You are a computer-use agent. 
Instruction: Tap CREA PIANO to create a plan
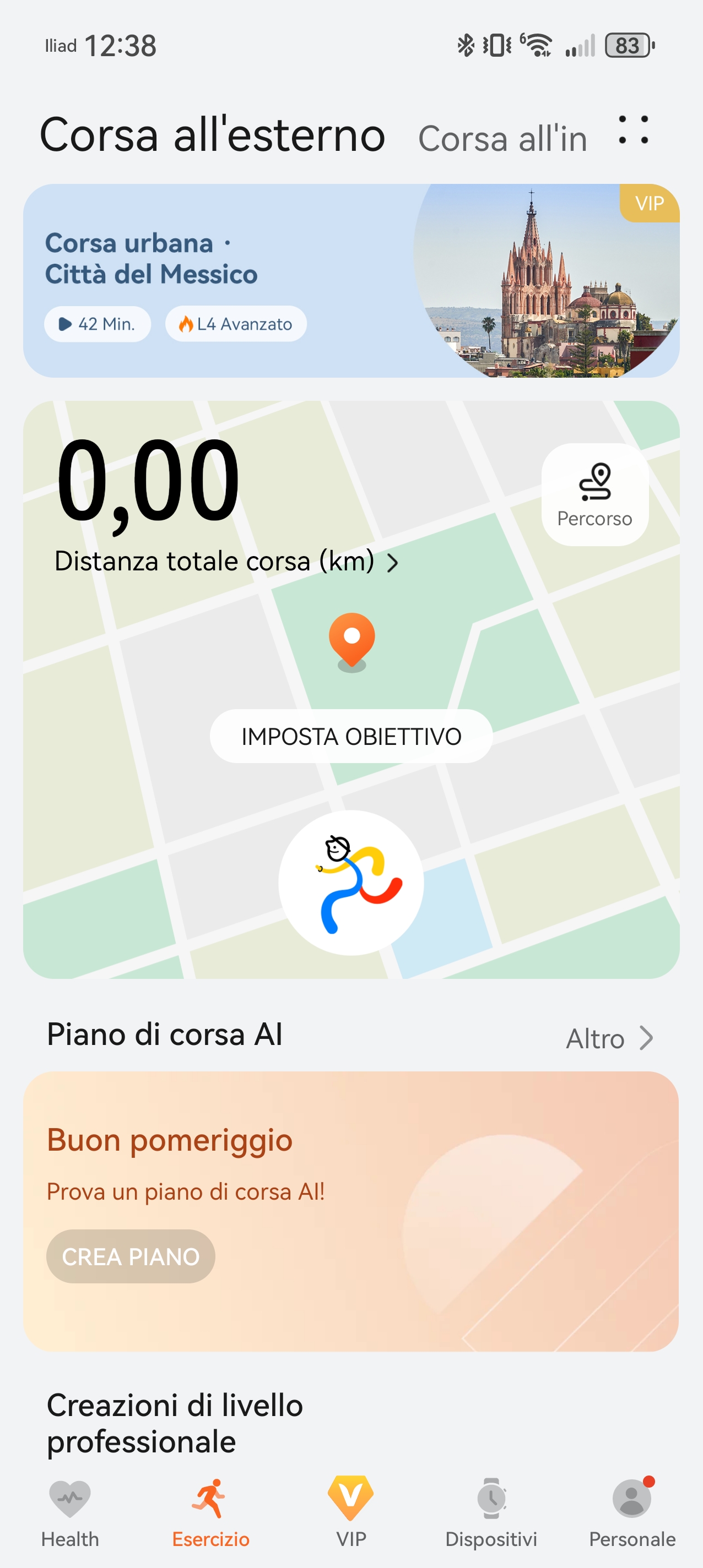tap(131, 1256)
